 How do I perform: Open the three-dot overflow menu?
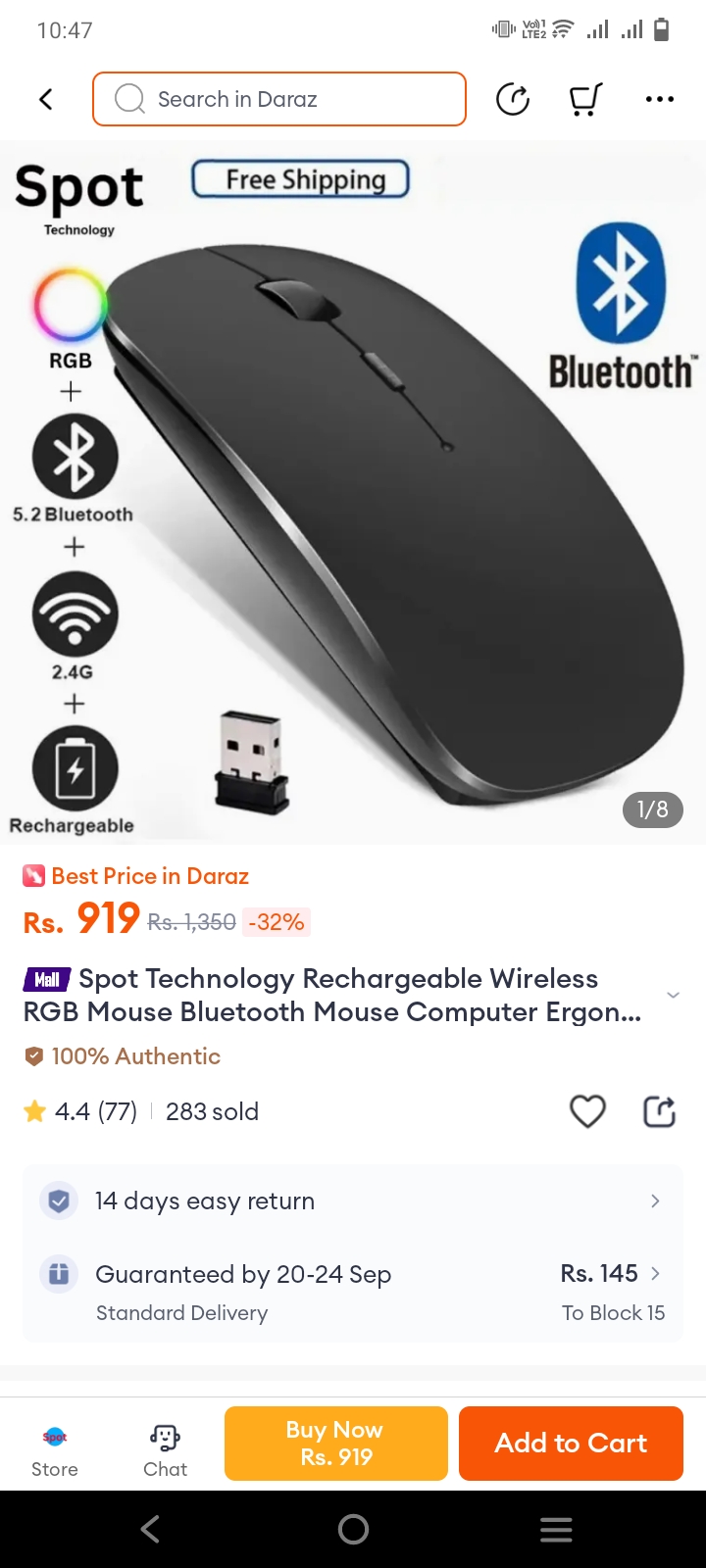pyautogui.click(x=659, y=99)
